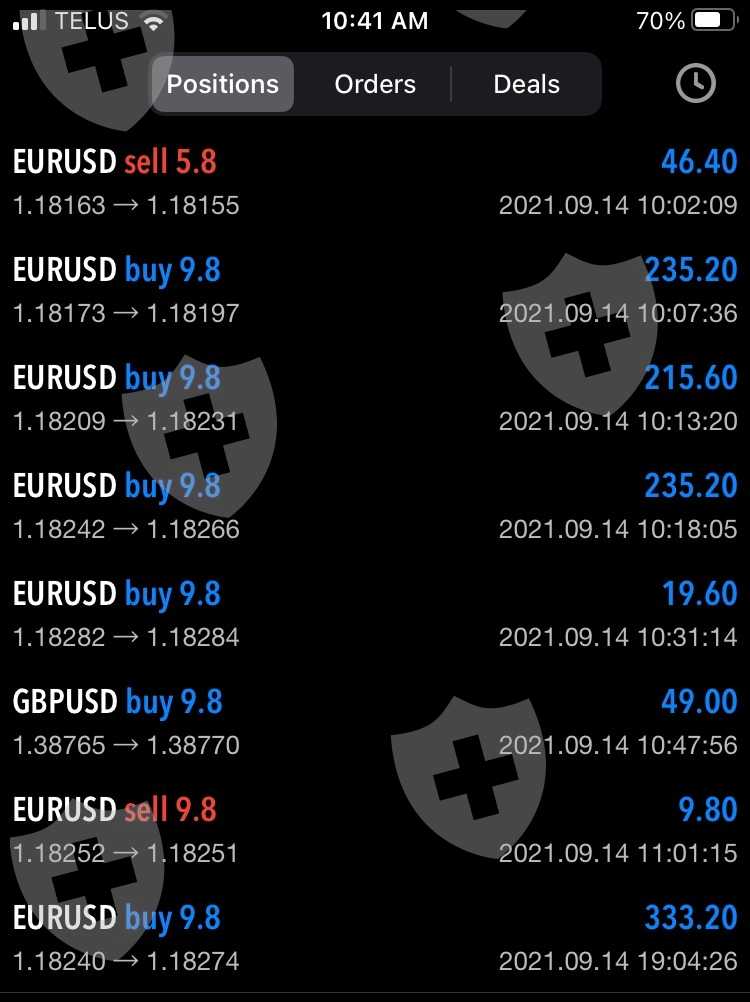Open the GBPUSD buy 9.8 position

tap(375, 722)
